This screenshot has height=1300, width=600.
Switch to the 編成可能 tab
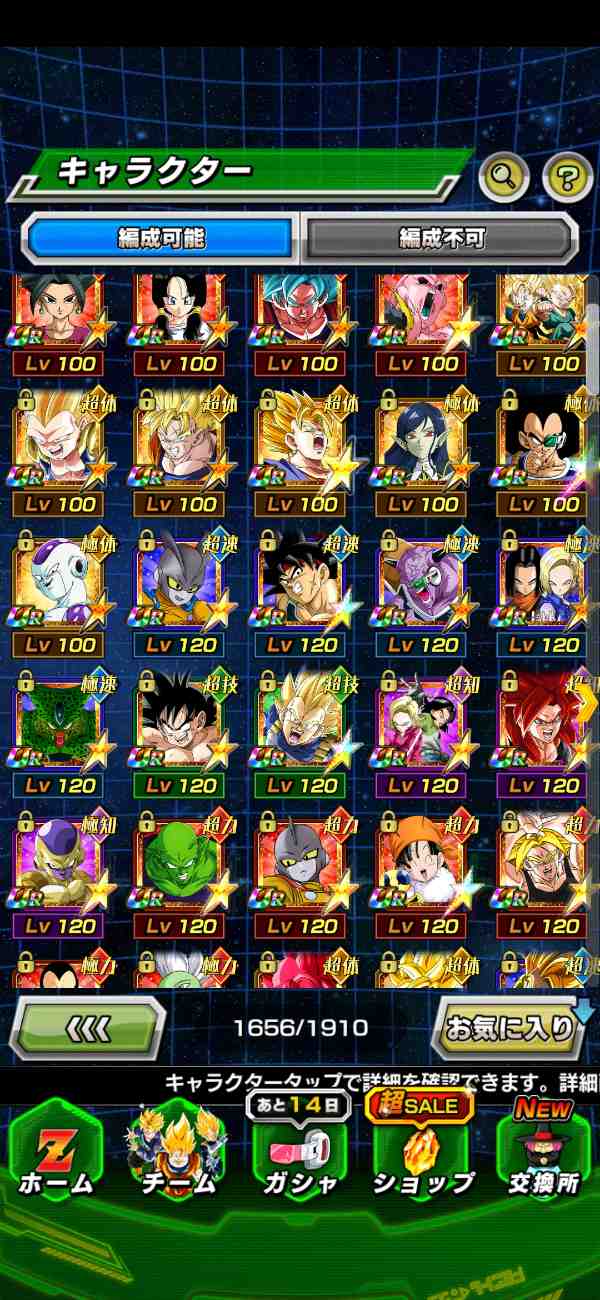[160, 238]
